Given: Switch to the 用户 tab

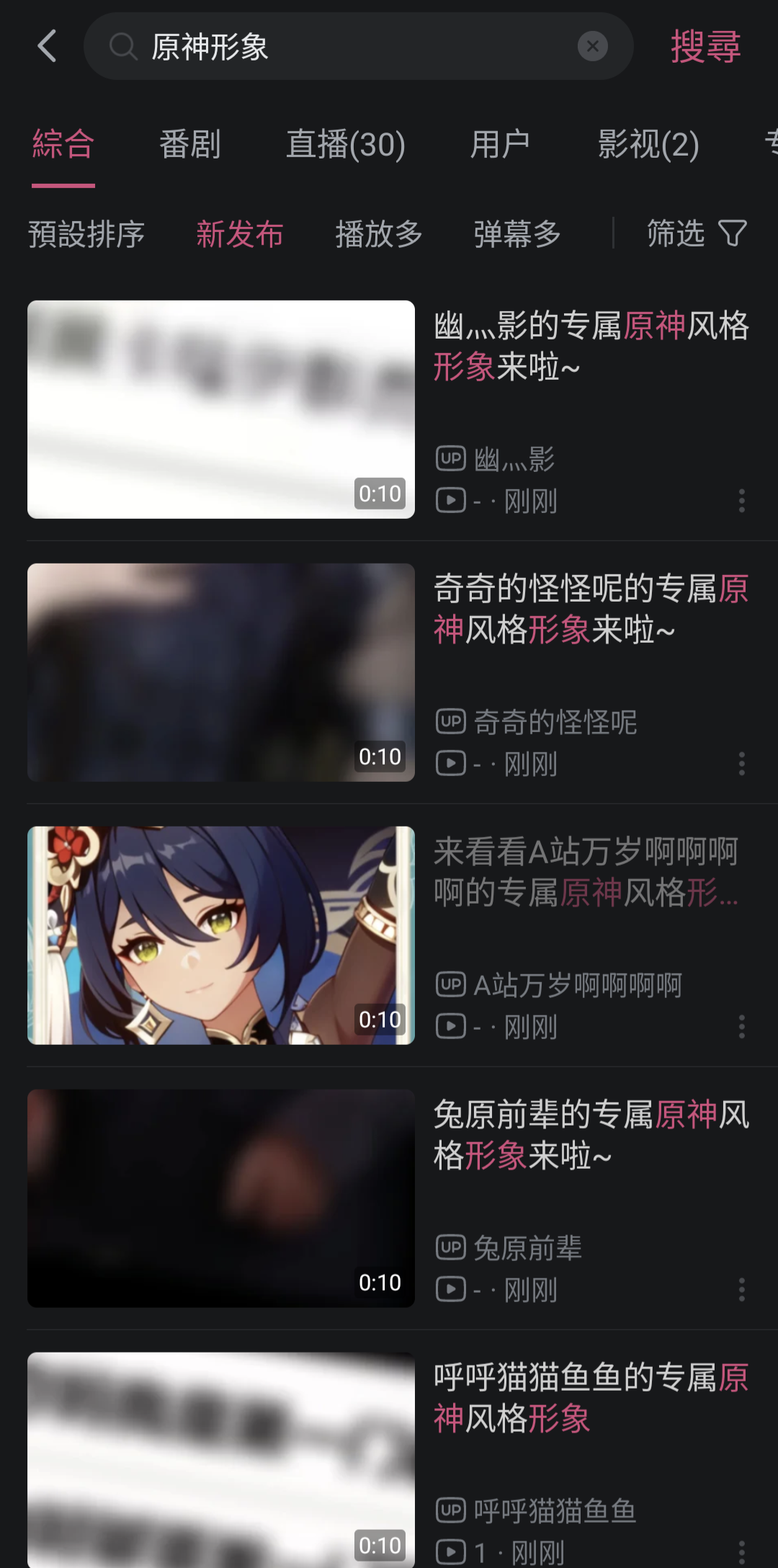Looking at the screenshot, I should pos(500,145).
